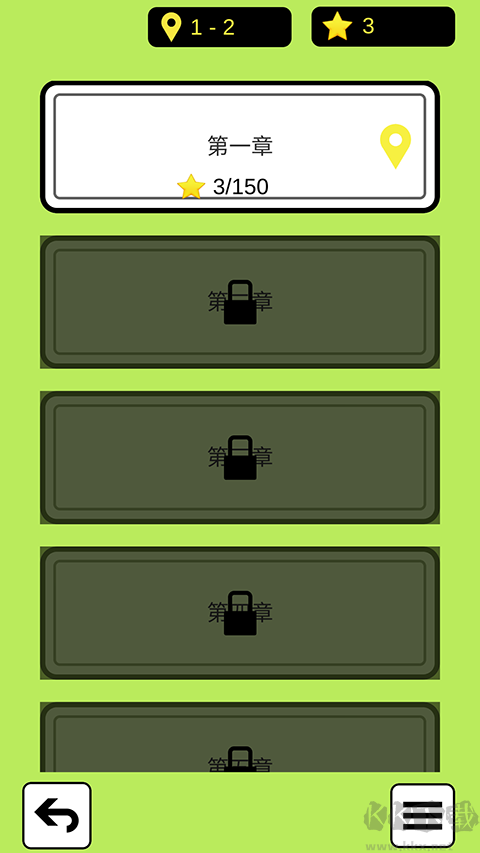
Task: Go back with the return arrow button
Action: click(57, 815)
